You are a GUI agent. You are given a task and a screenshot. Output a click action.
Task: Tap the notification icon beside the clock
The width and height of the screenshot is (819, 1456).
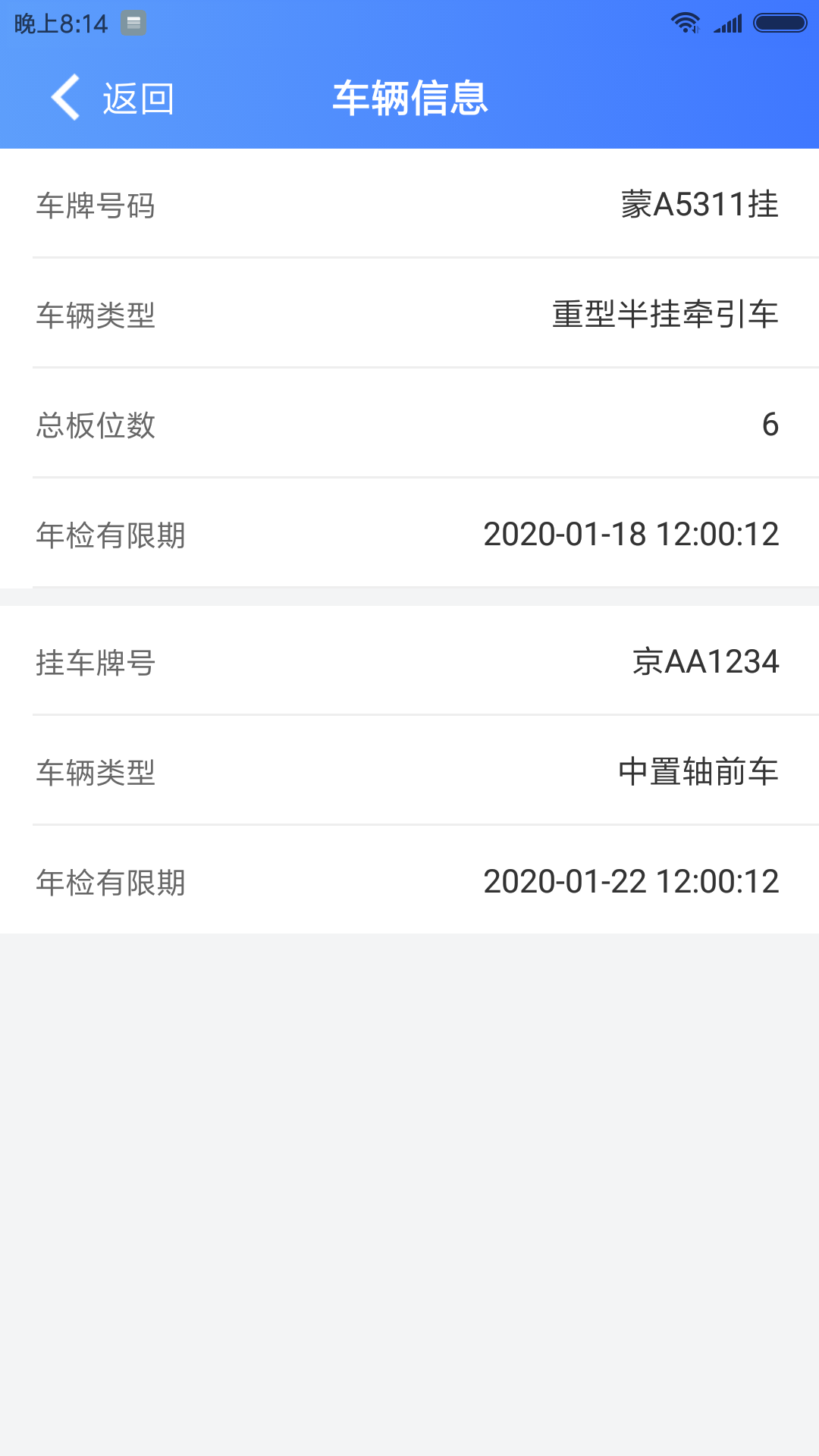[x=133, y=23]
